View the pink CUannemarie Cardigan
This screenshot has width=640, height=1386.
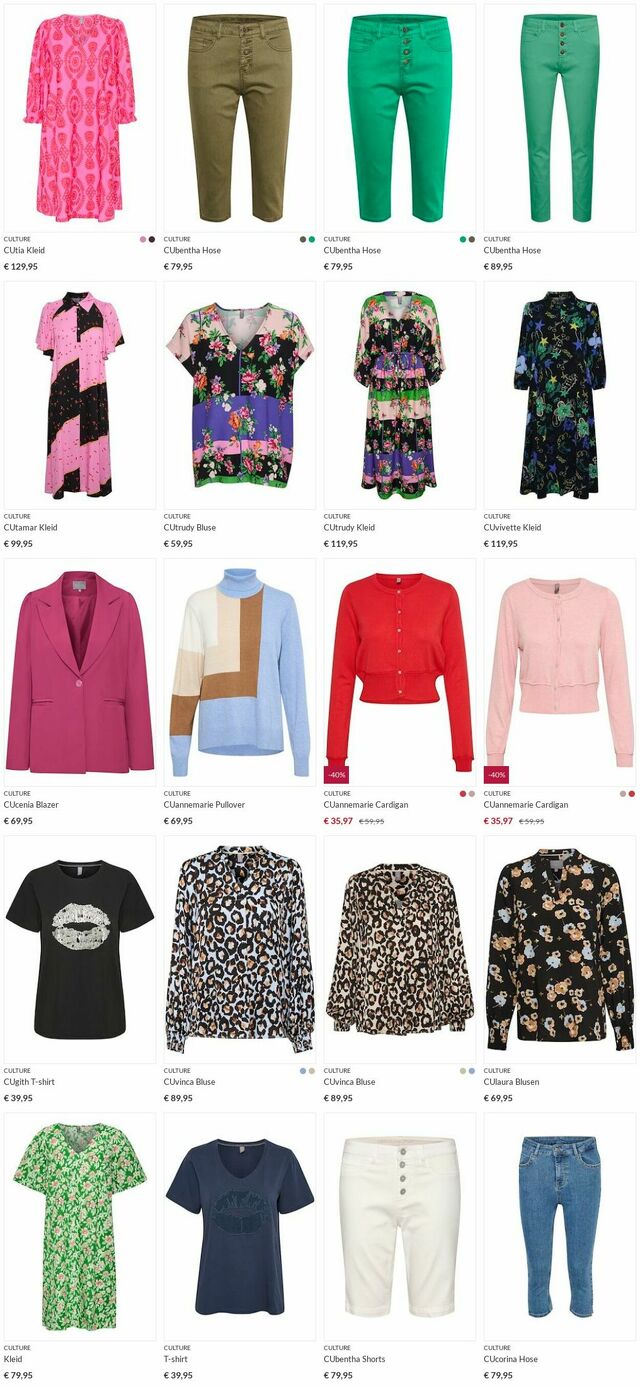559,672
